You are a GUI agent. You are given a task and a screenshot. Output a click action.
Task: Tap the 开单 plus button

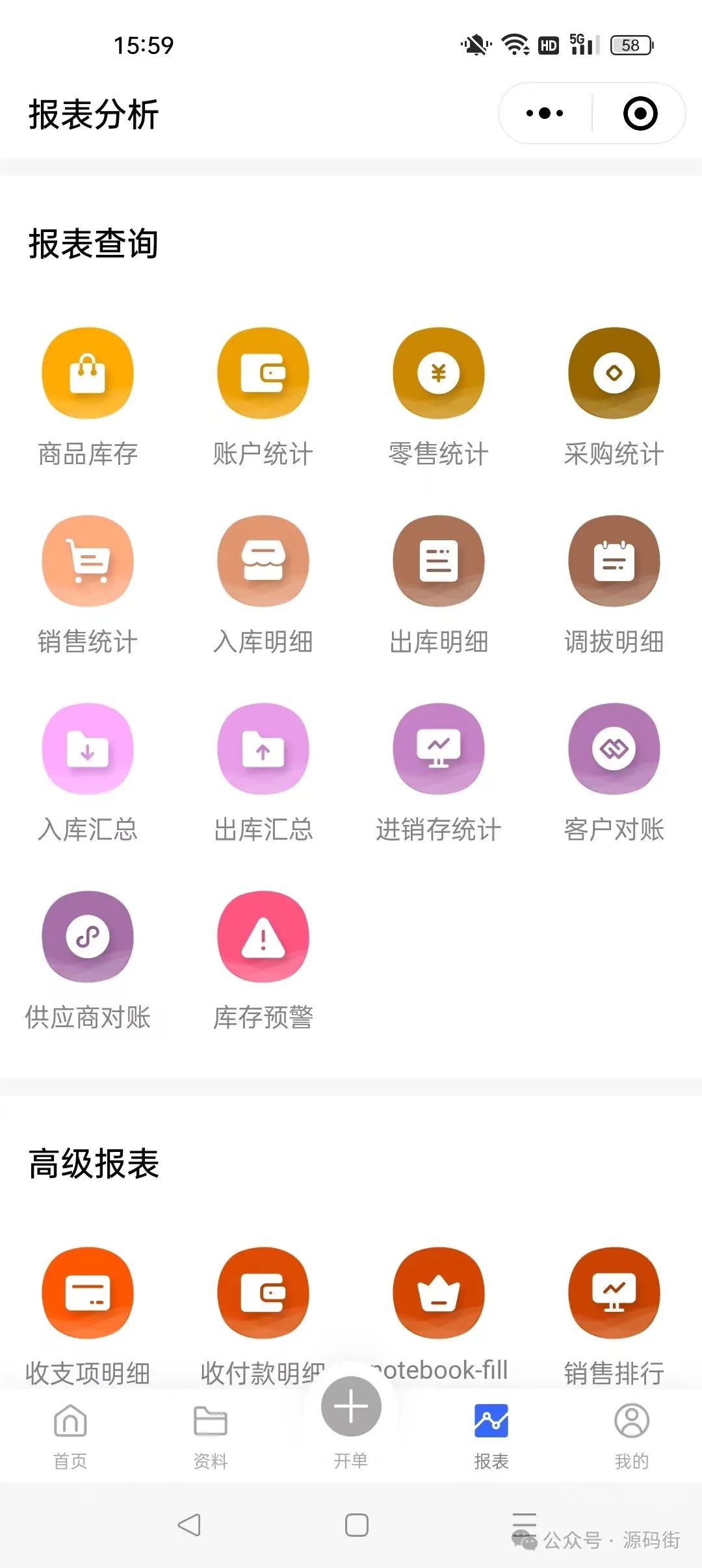(x=351, y=1407)
